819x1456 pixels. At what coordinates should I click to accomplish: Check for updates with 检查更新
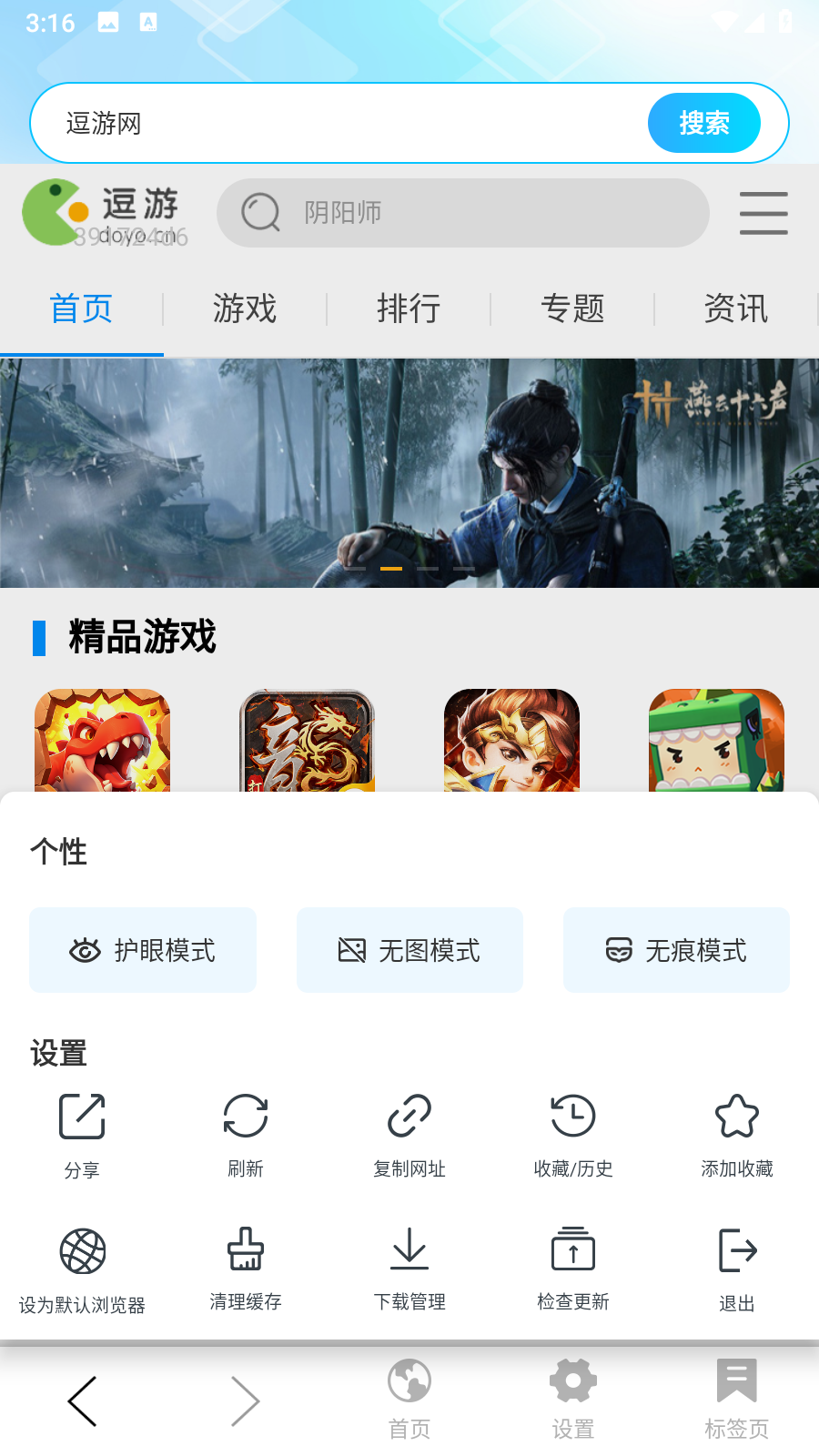tap(573, 1269)
